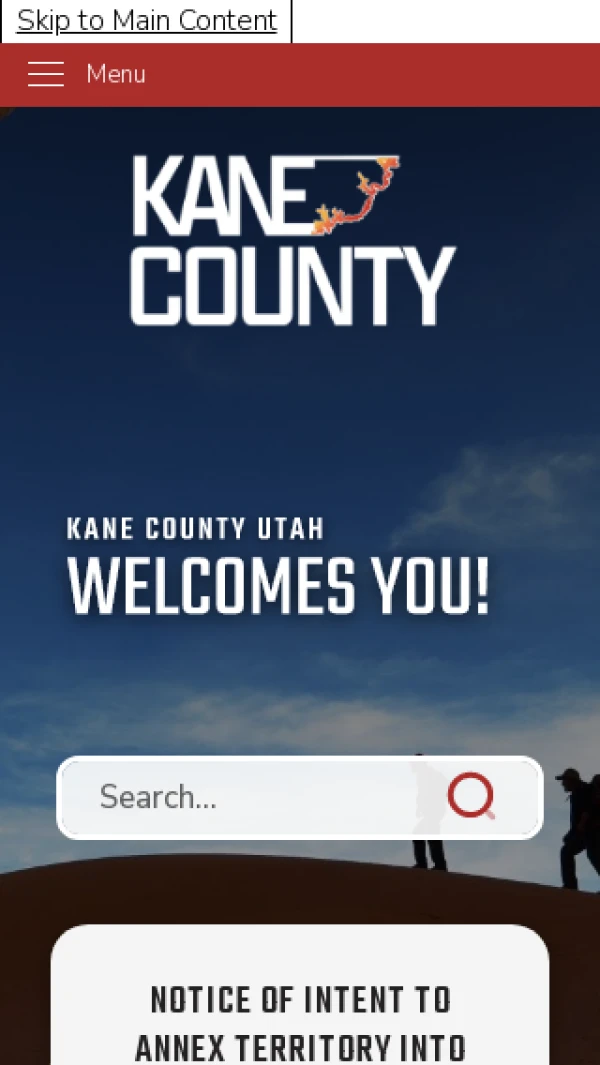Focus the Search text field

[x=250, y=797]
